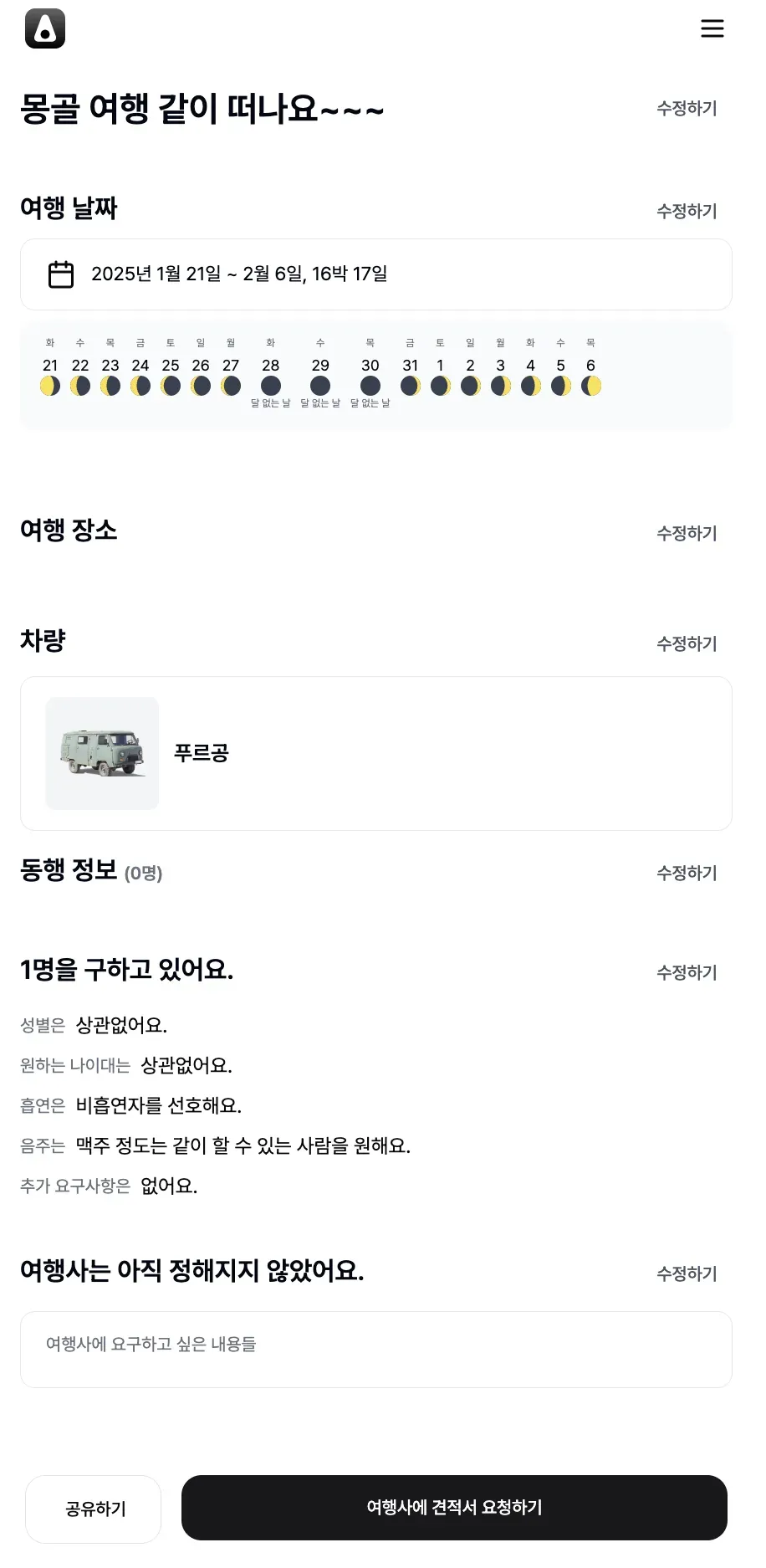The image size is (766, 1568).
Task: Select the moon phase icon for January 21
Action: 50,386
